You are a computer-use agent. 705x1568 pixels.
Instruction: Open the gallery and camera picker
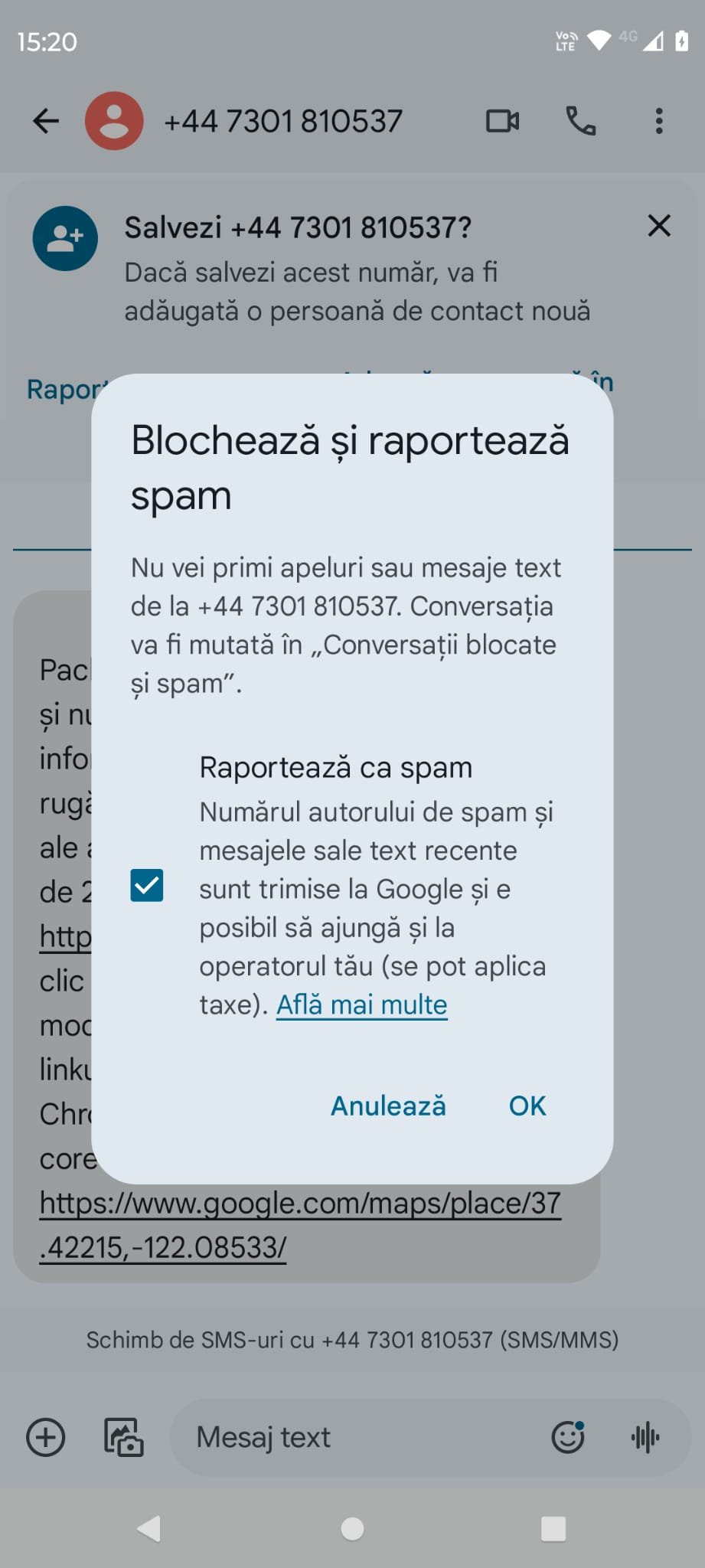[123, 1437]
